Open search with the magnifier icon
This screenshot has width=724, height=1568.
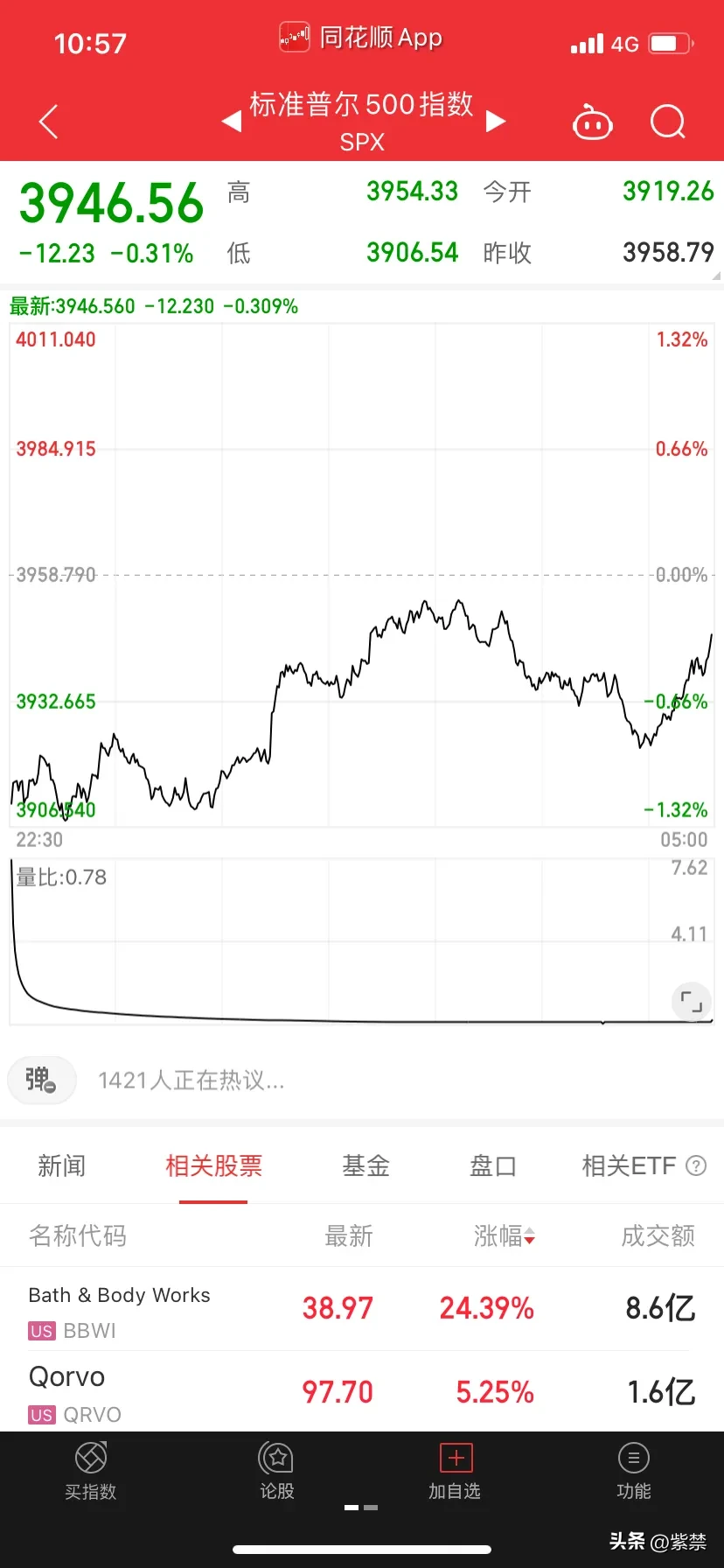point(668,122)
